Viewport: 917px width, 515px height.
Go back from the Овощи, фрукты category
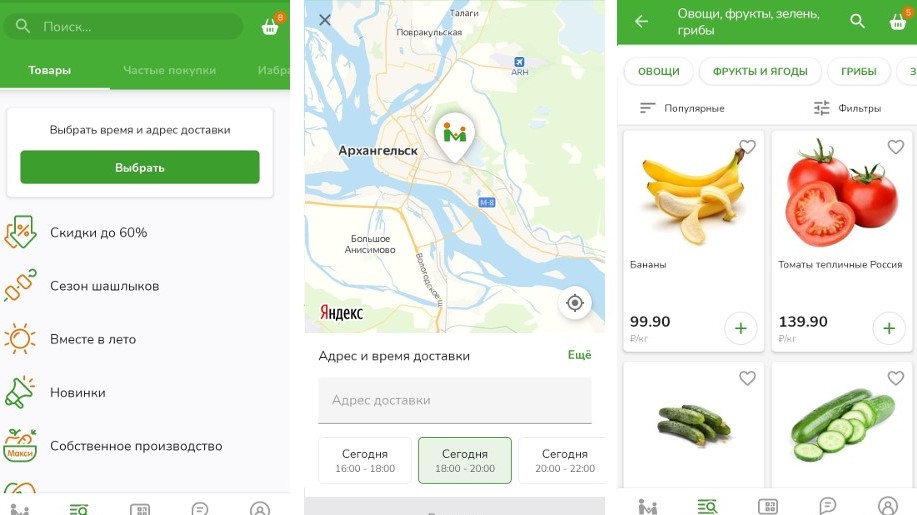pyautogui.click(x=642, y=21)
